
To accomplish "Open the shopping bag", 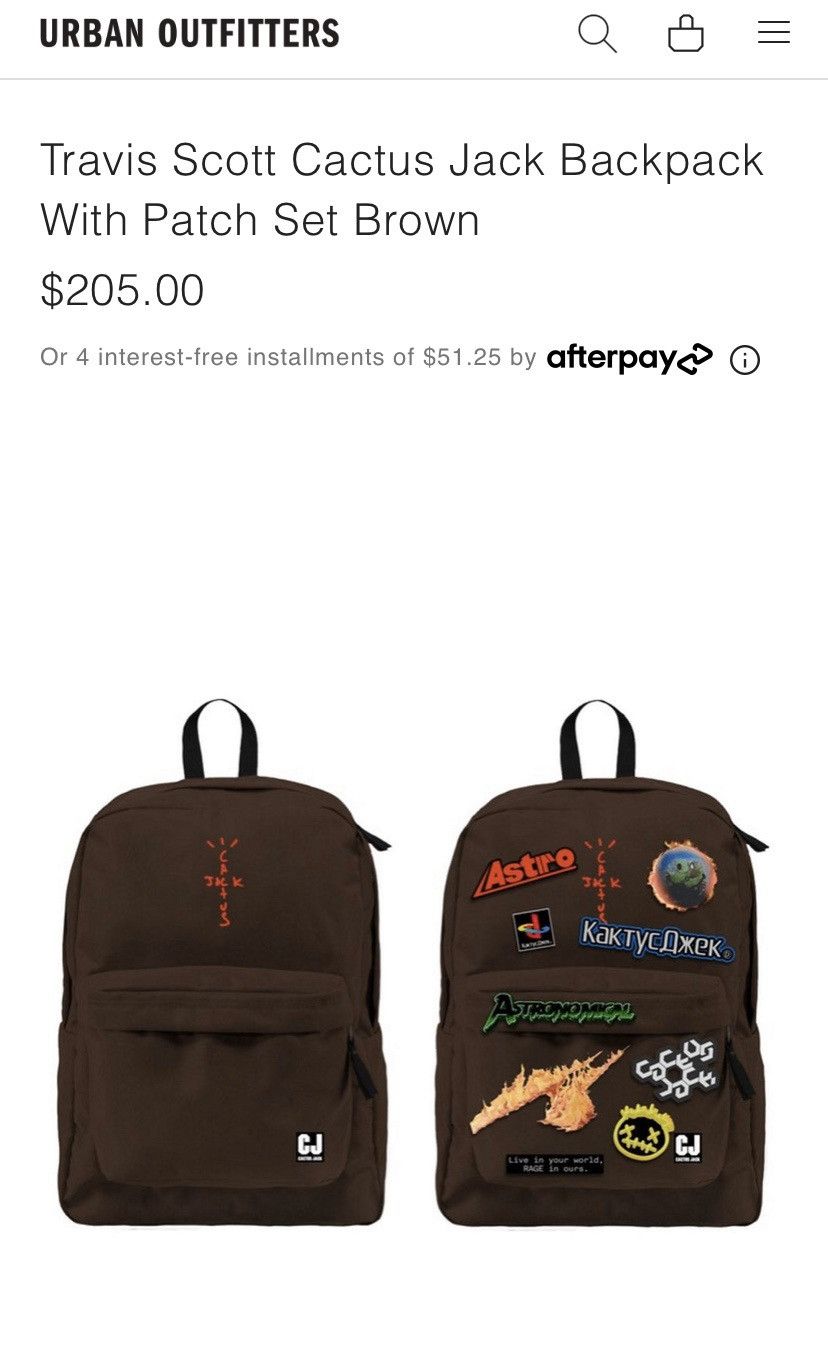I will coord(686,34).
